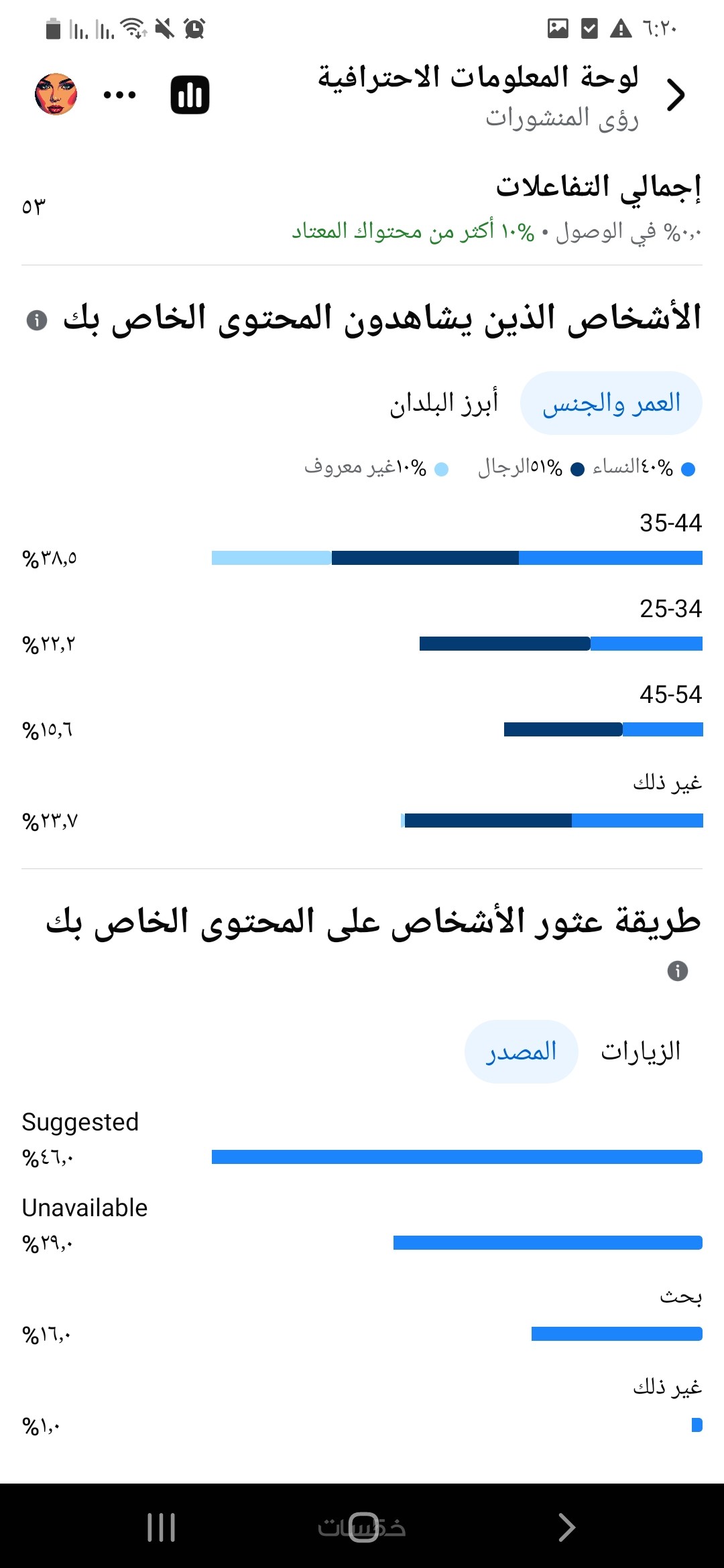Switch to the الزيارات tab
The width and height of the screenshot is (724, 1568).
640,1051
